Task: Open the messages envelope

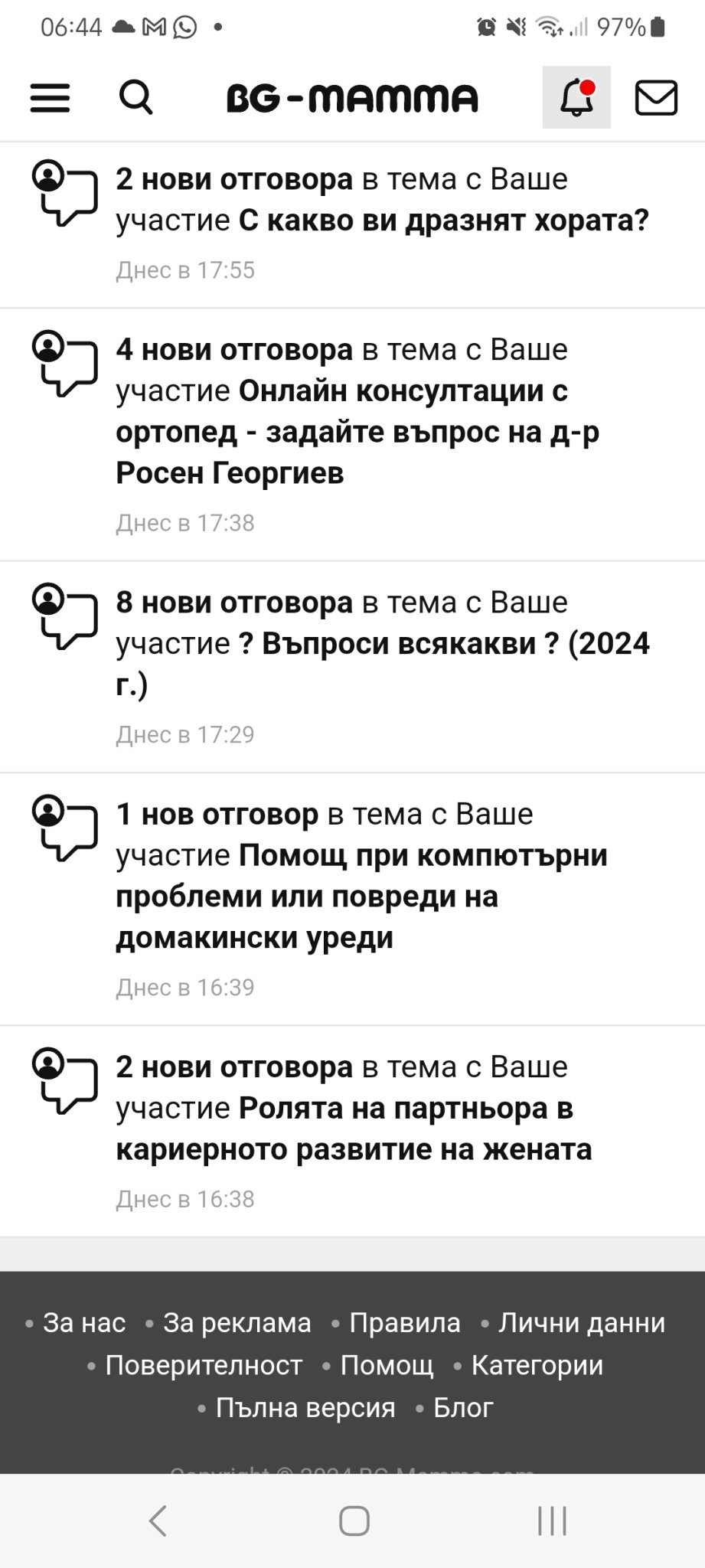Action: pos(656,98)
